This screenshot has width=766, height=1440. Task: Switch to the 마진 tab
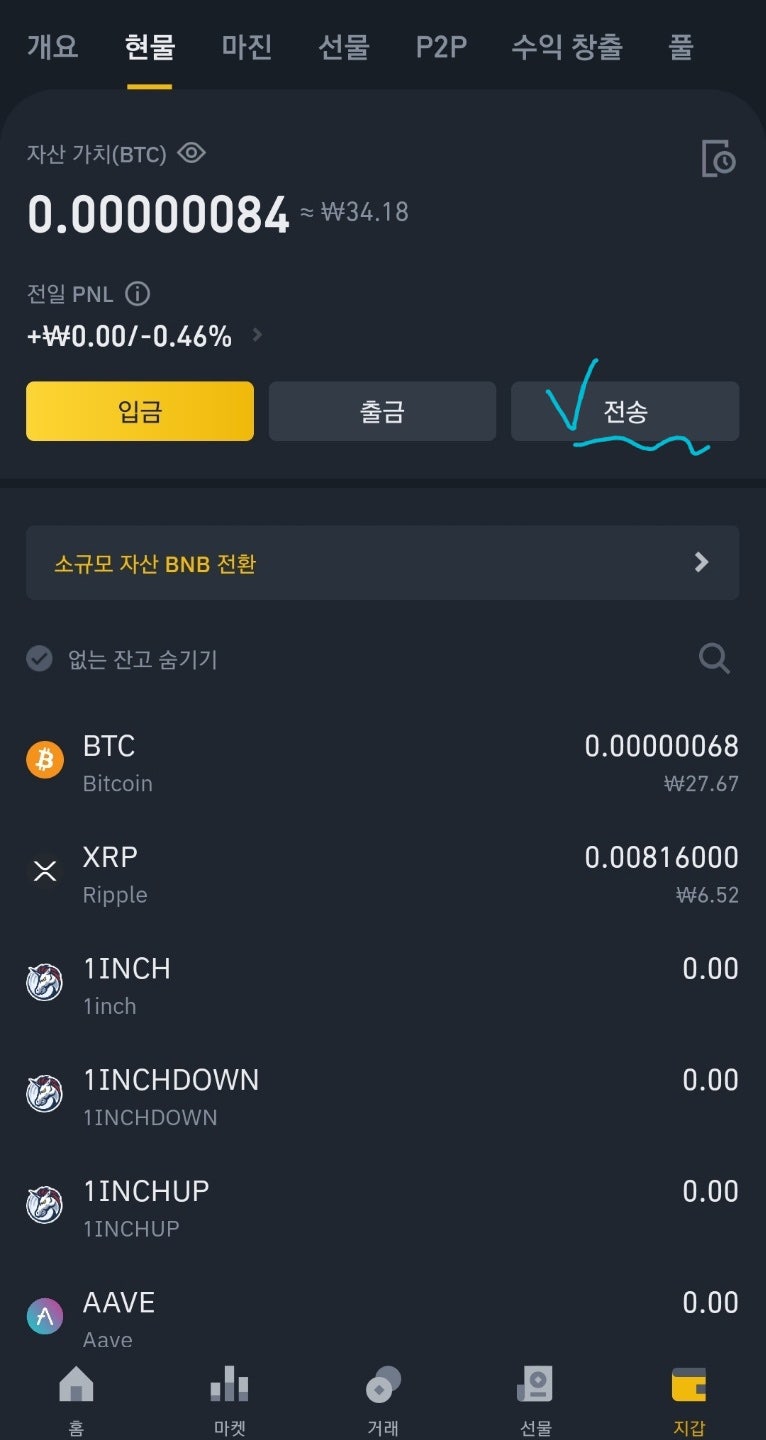click(247, 47)
